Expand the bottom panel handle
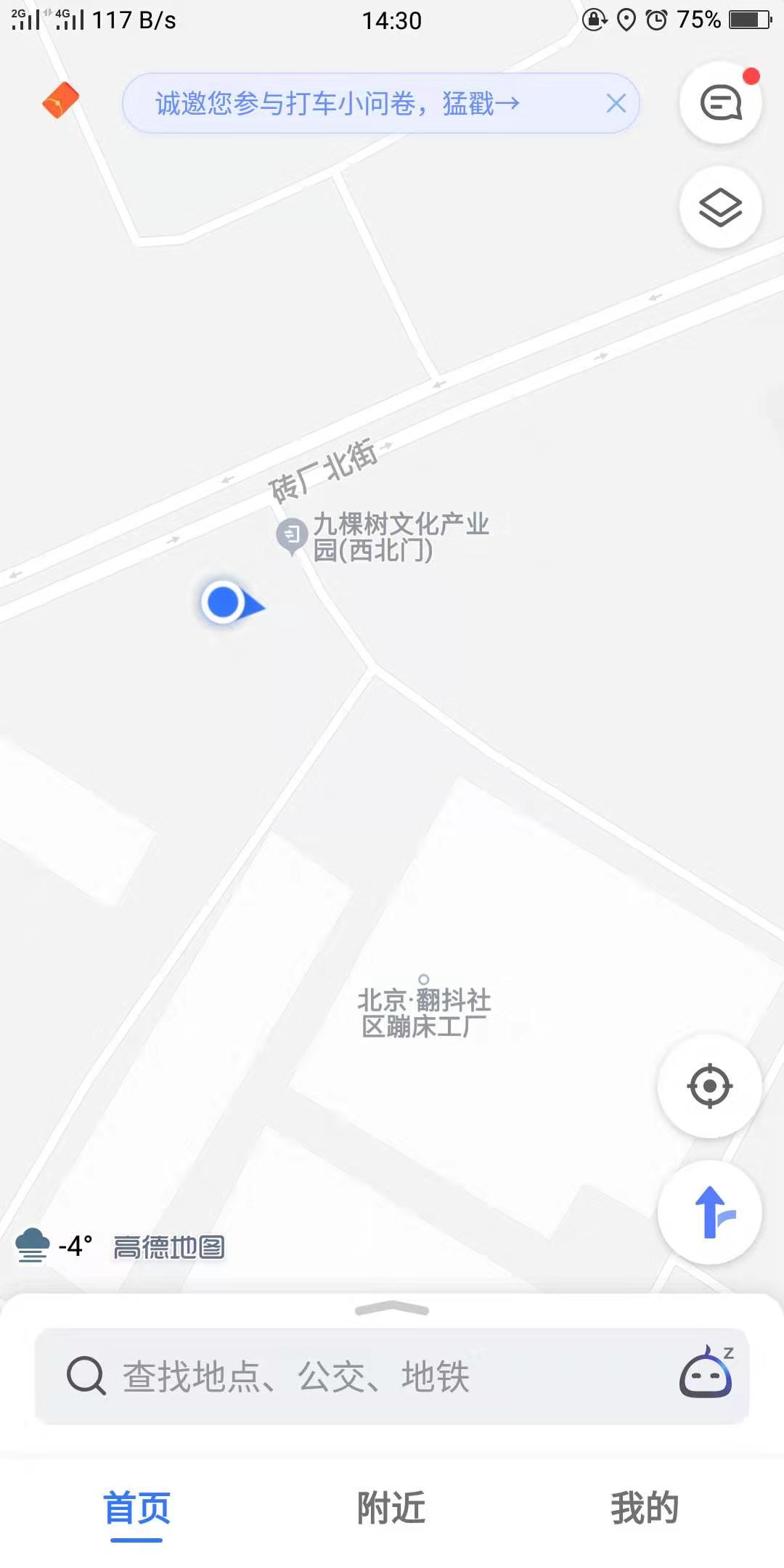The width and height of the screenshot is (784, 1568). (392, 1309)
